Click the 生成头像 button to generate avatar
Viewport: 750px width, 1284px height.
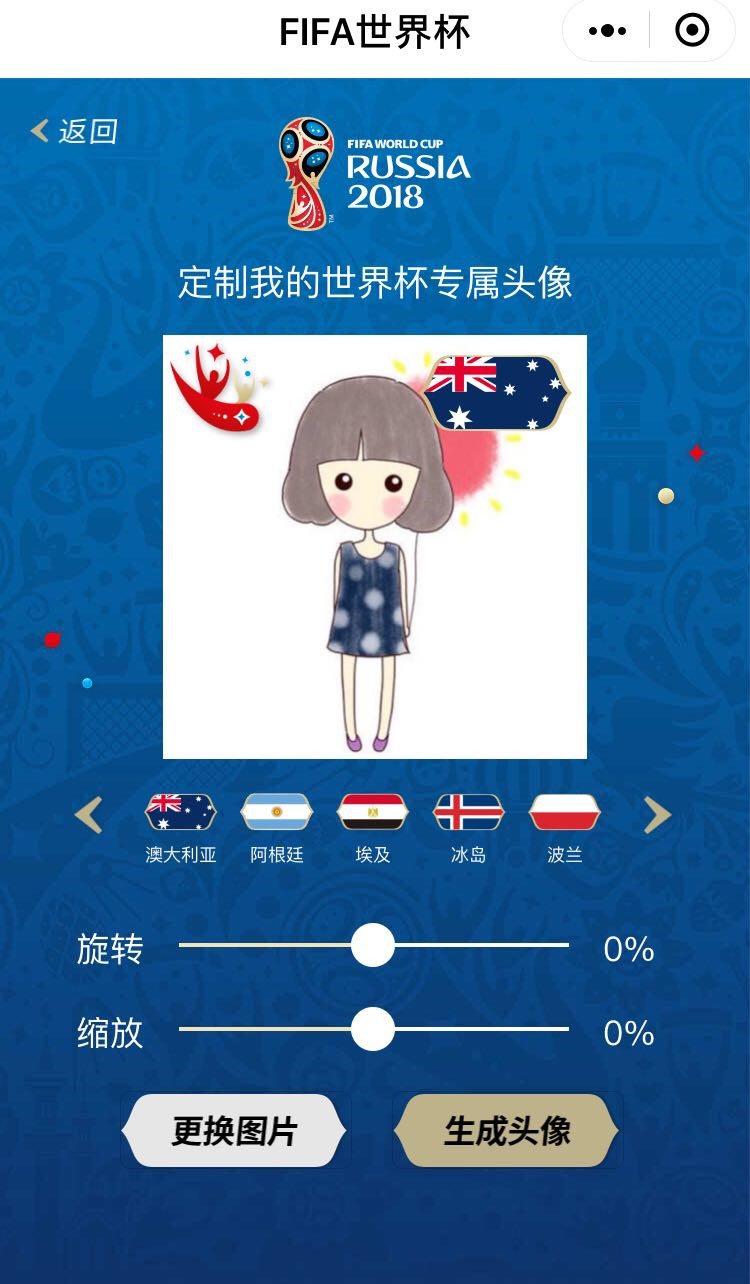click(506, 1130)
